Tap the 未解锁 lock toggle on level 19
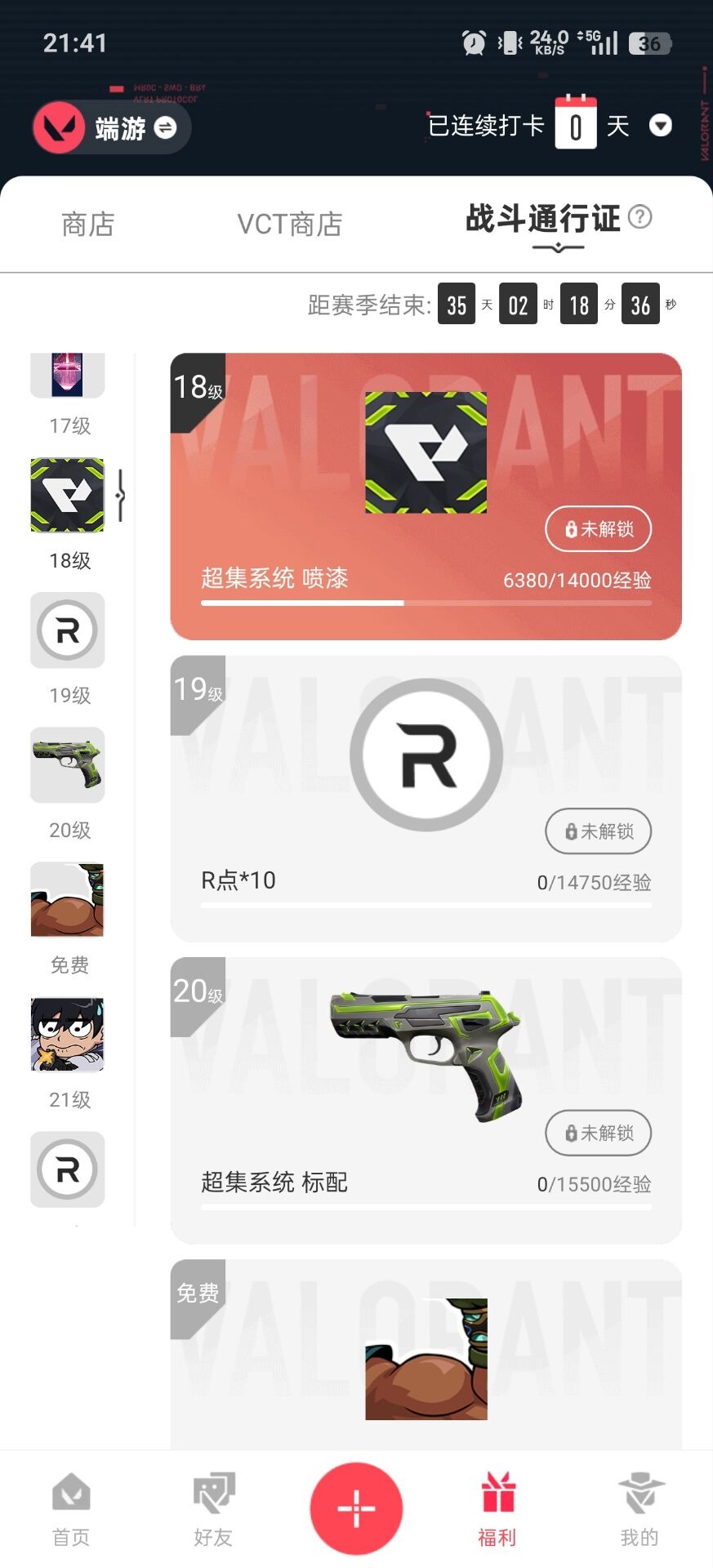The width and height of the screenshot is (713, 1568). point(597,831)
